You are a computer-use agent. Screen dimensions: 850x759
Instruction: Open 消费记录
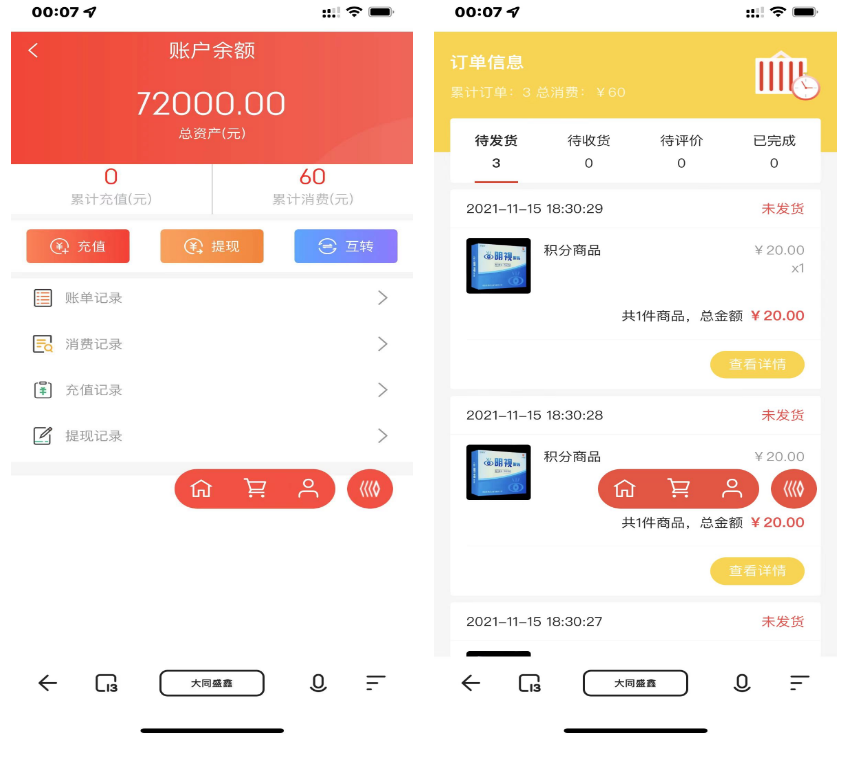point(212,344)
